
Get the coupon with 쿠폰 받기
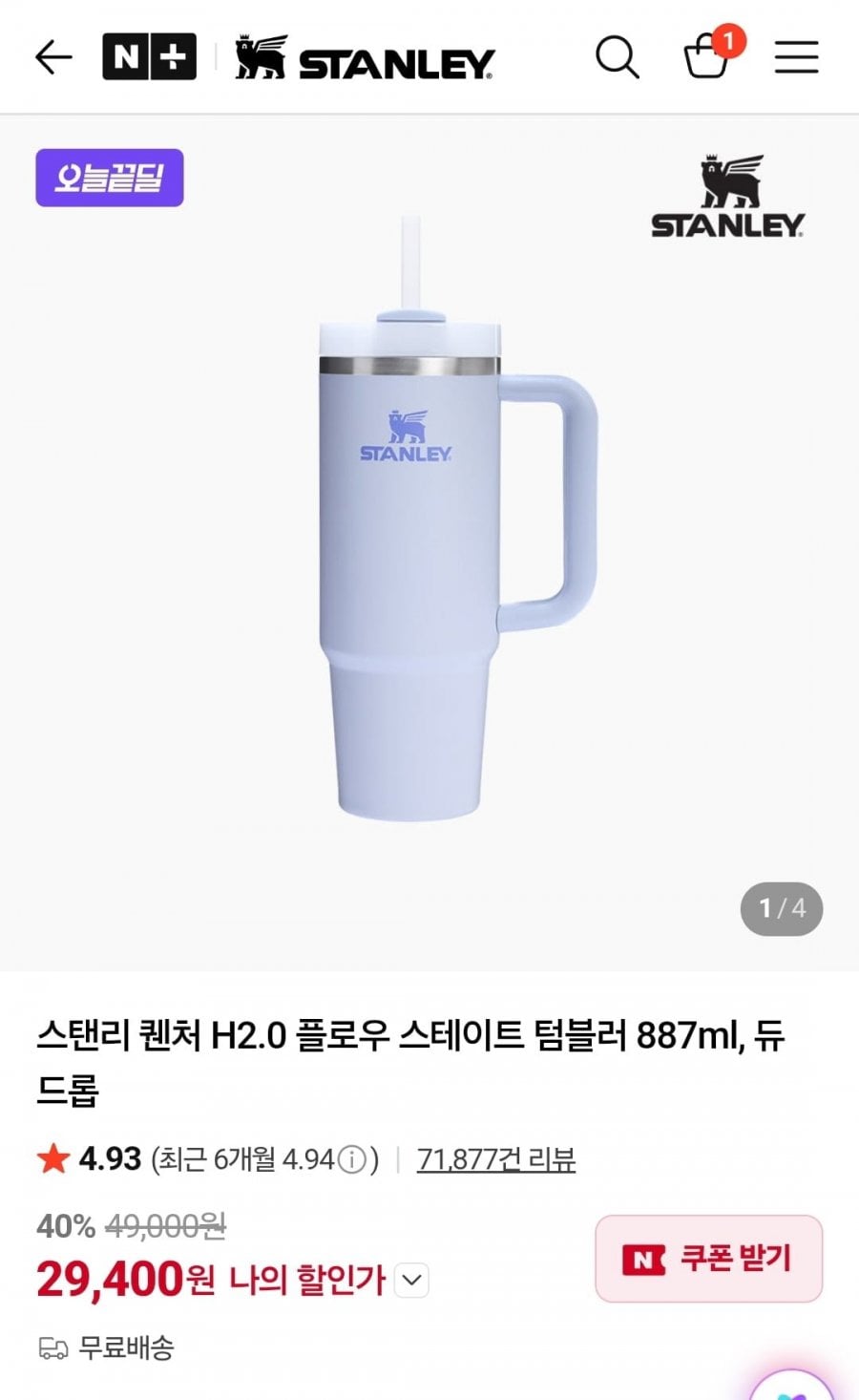(x=708, y=1259)
